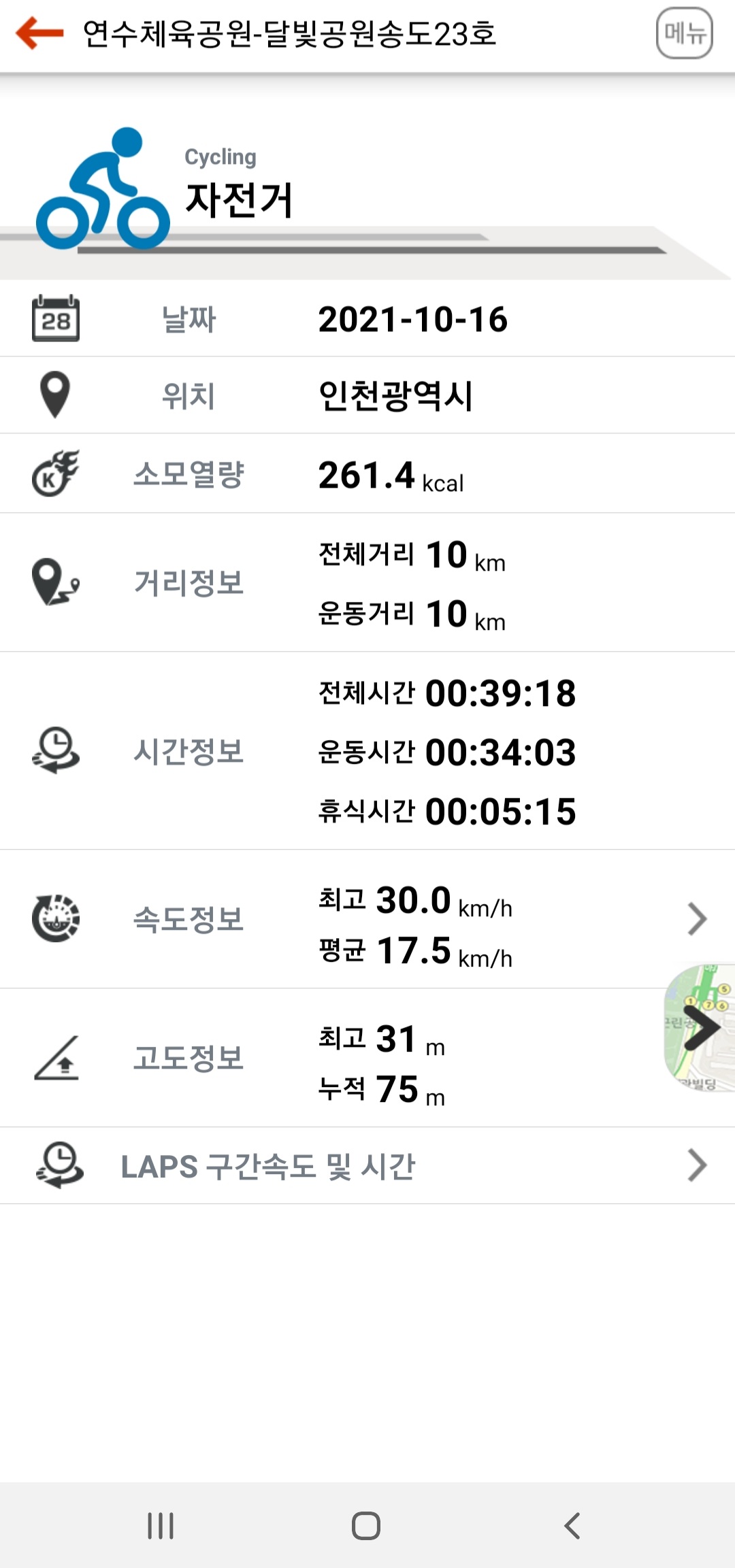Open 속도정보 speed details

point(697,919)
